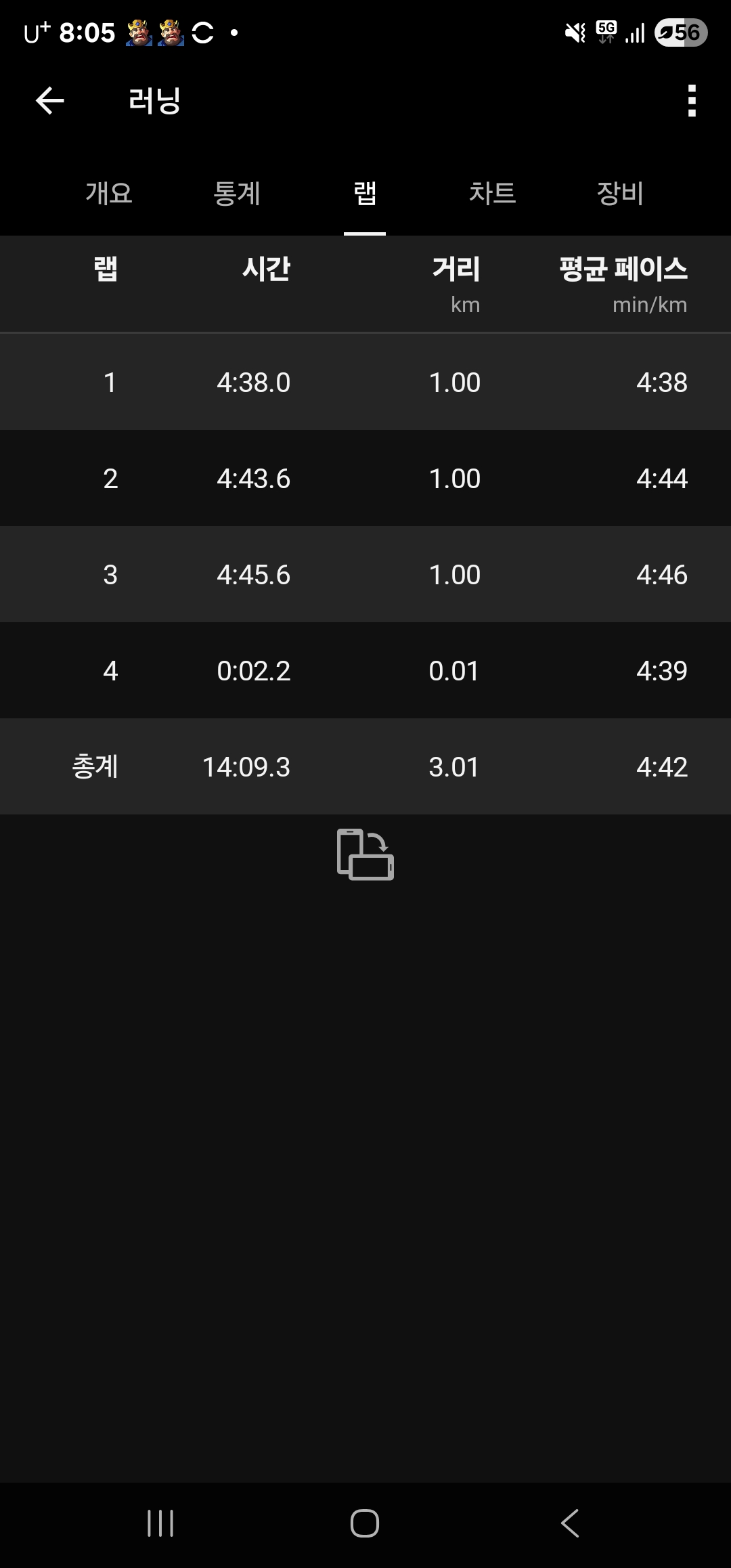Switch to the 개요 tab

click(x=109, y=194)
